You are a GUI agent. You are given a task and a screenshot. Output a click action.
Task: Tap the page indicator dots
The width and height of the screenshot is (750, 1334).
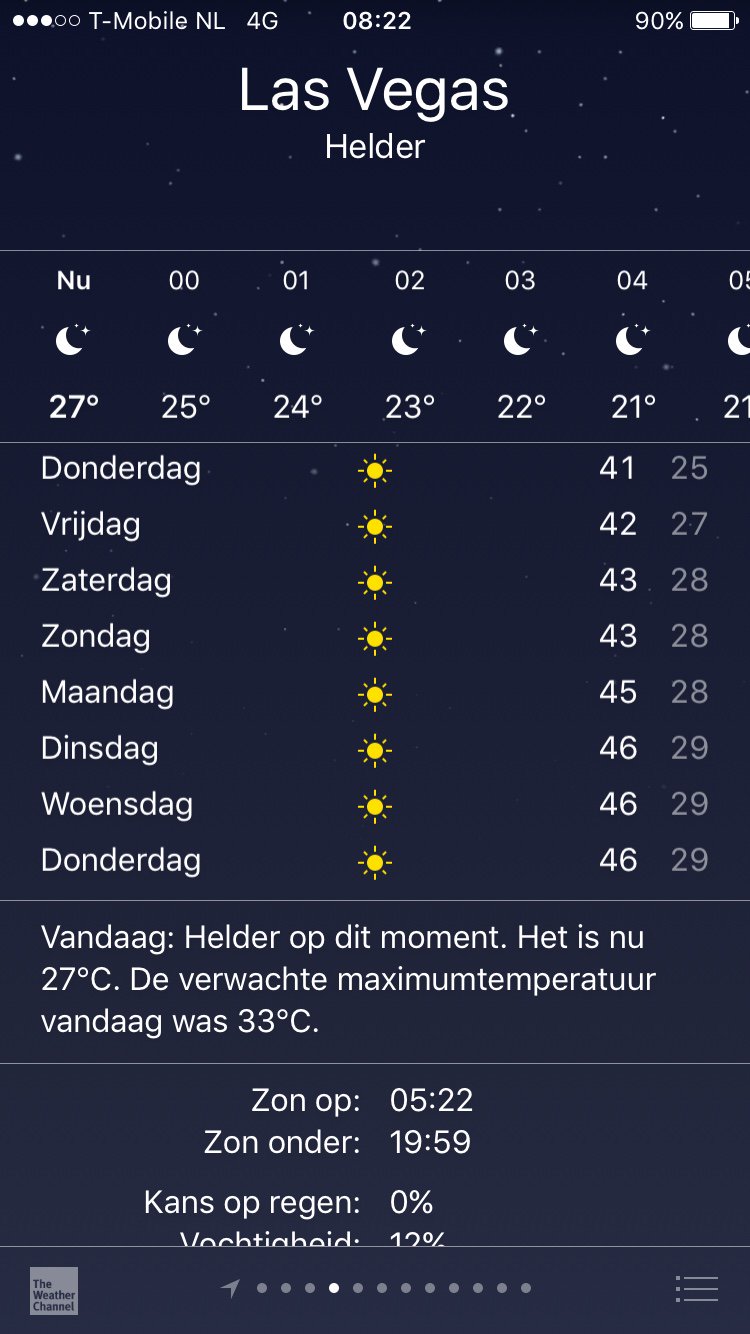click(393, 1288)
